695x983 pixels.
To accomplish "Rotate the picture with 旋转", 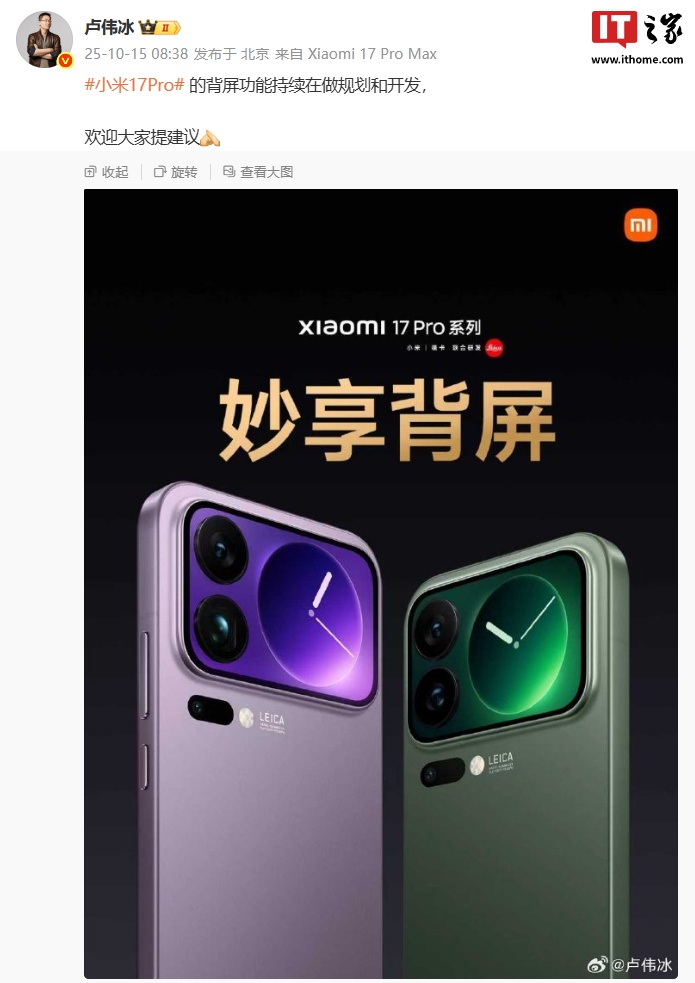I will click(x=176, y=172).
